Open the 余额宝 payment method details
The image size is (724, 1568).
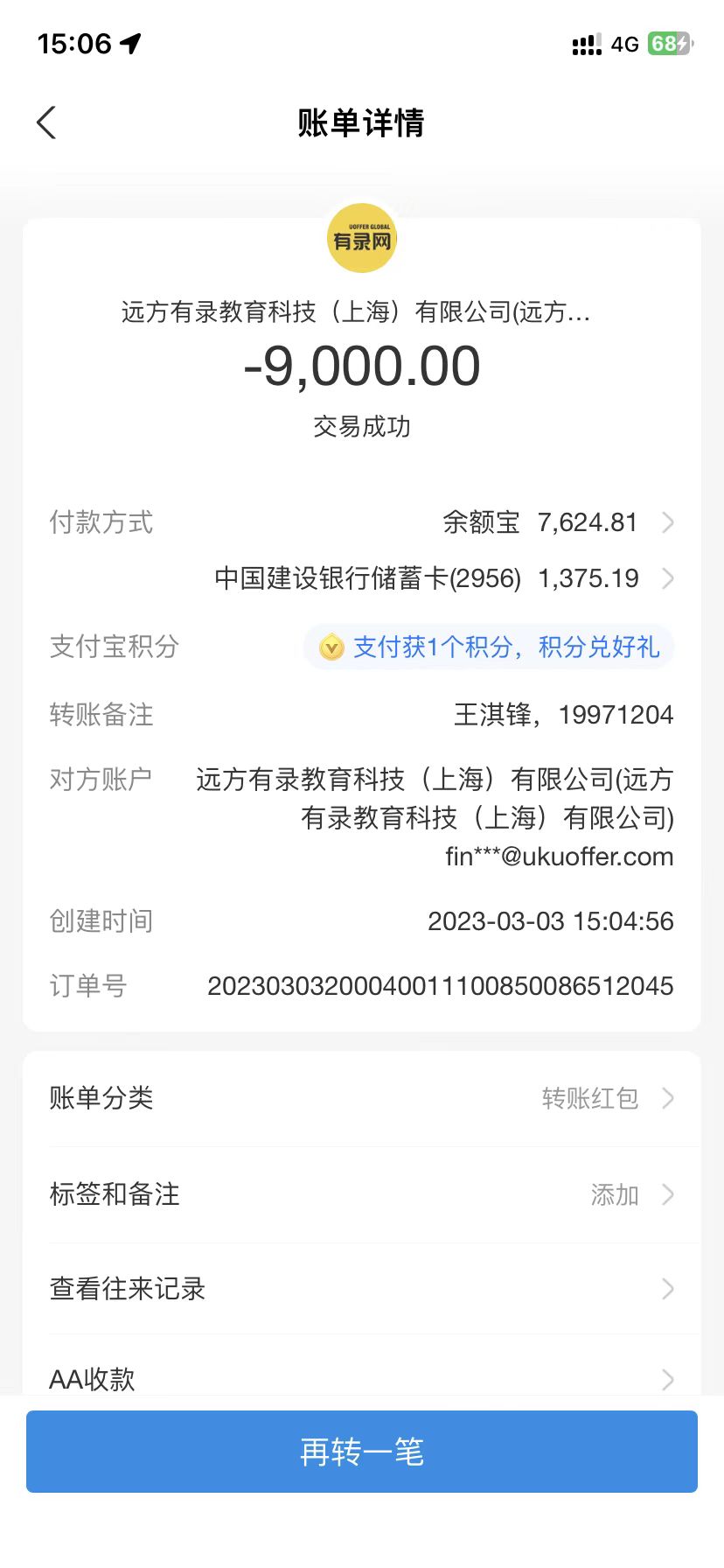558,522
